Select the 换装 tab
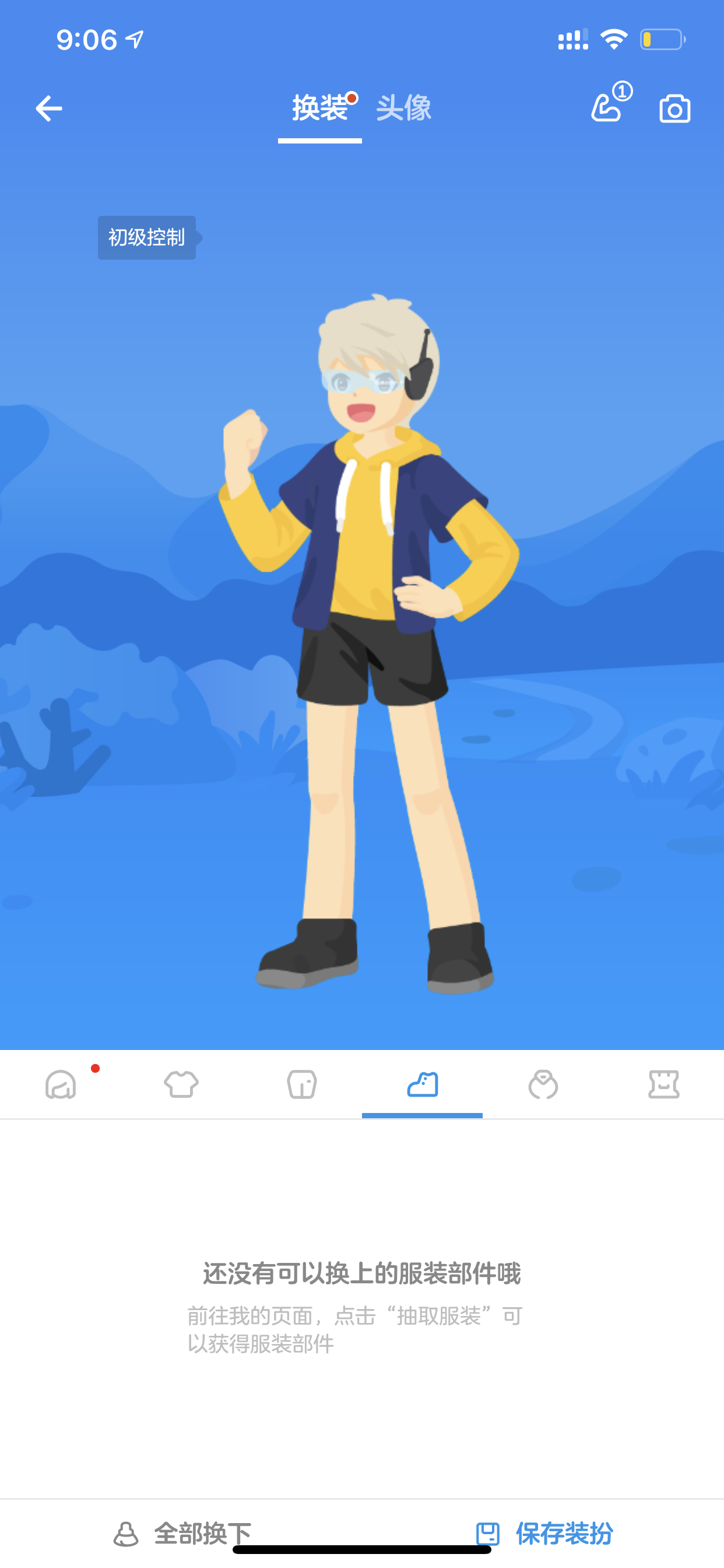The height and width of the screenshot is (1568, 724). [x=320, y=108]
